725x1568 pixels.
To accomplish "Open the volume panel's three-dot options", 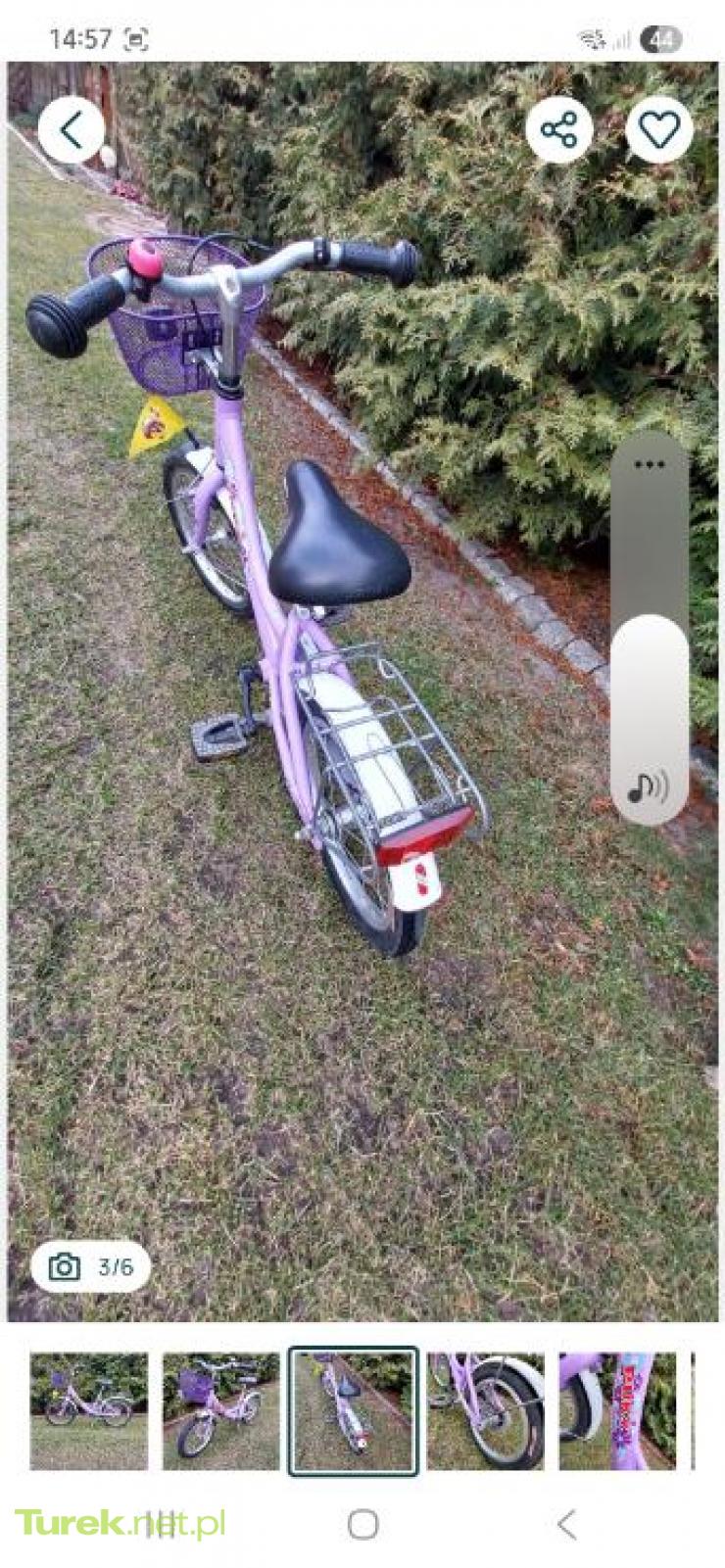I will (x=649, y=465).
